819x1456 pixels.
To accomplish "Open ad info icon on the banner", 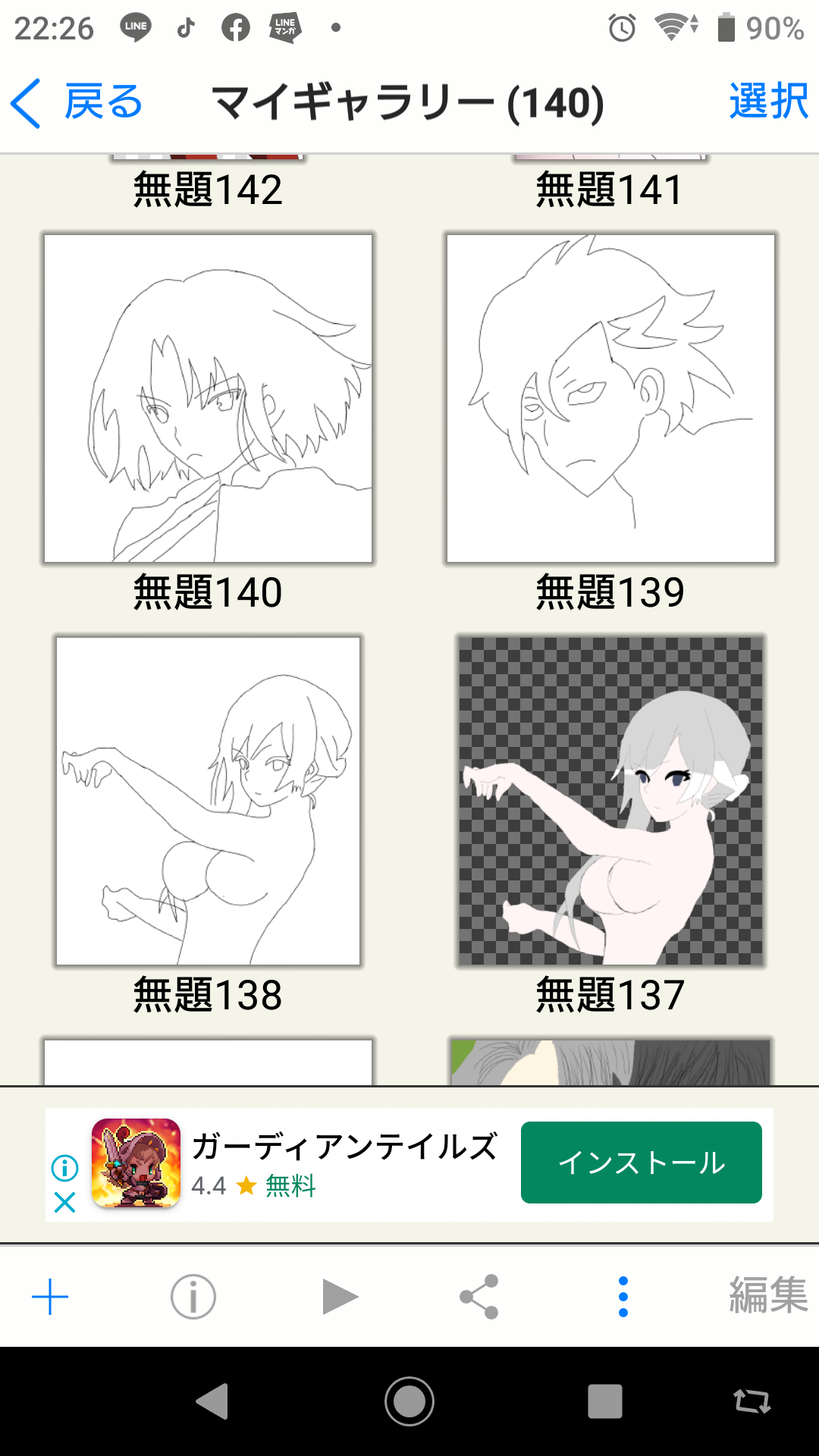I will click(65, 1168).
